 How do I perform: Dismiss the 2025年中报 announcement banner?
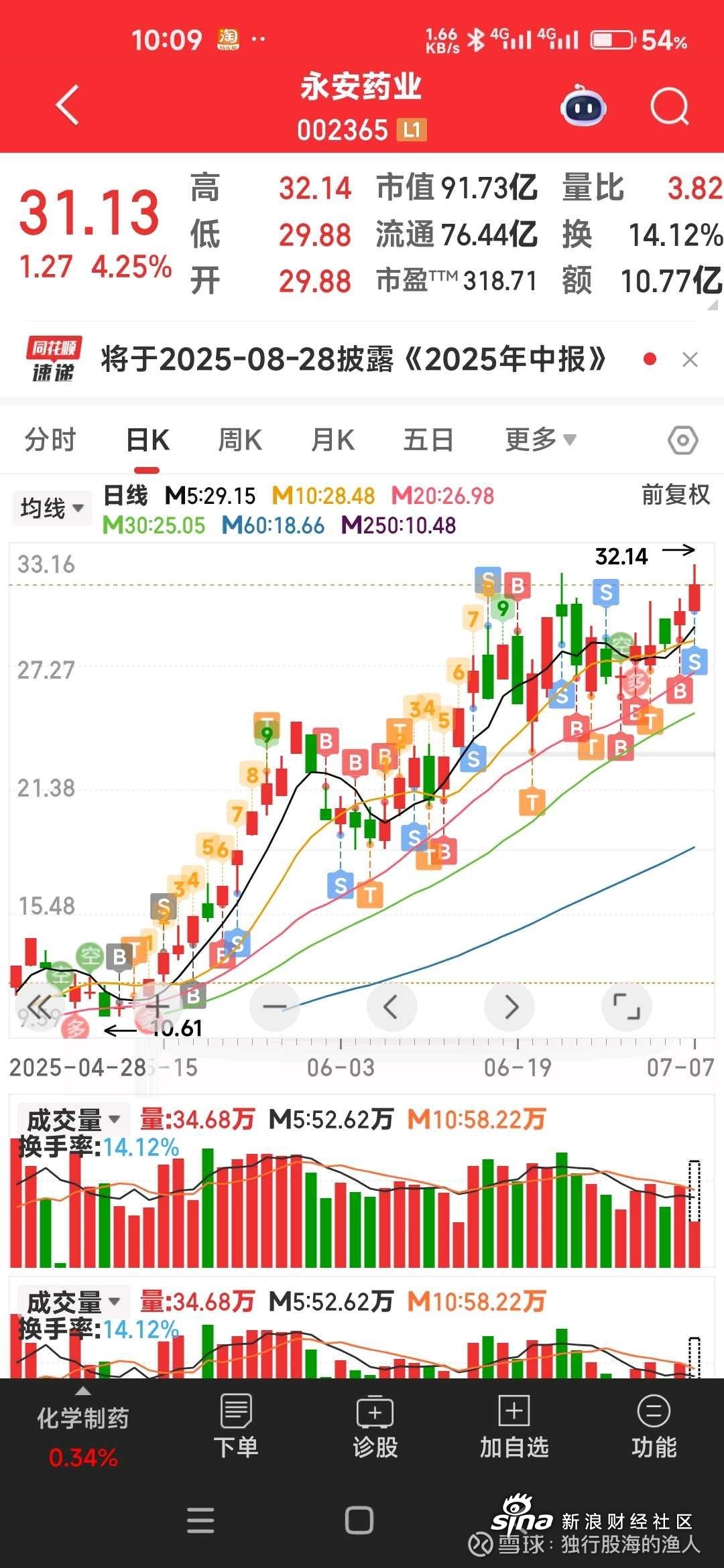coord(690,360)
